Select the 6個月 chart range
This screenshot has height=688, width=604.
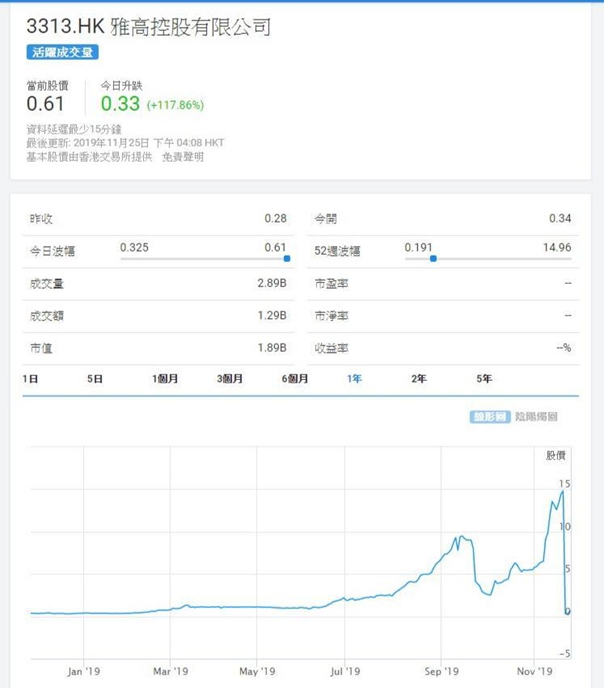pyautogui.click(x=295, y=379)
